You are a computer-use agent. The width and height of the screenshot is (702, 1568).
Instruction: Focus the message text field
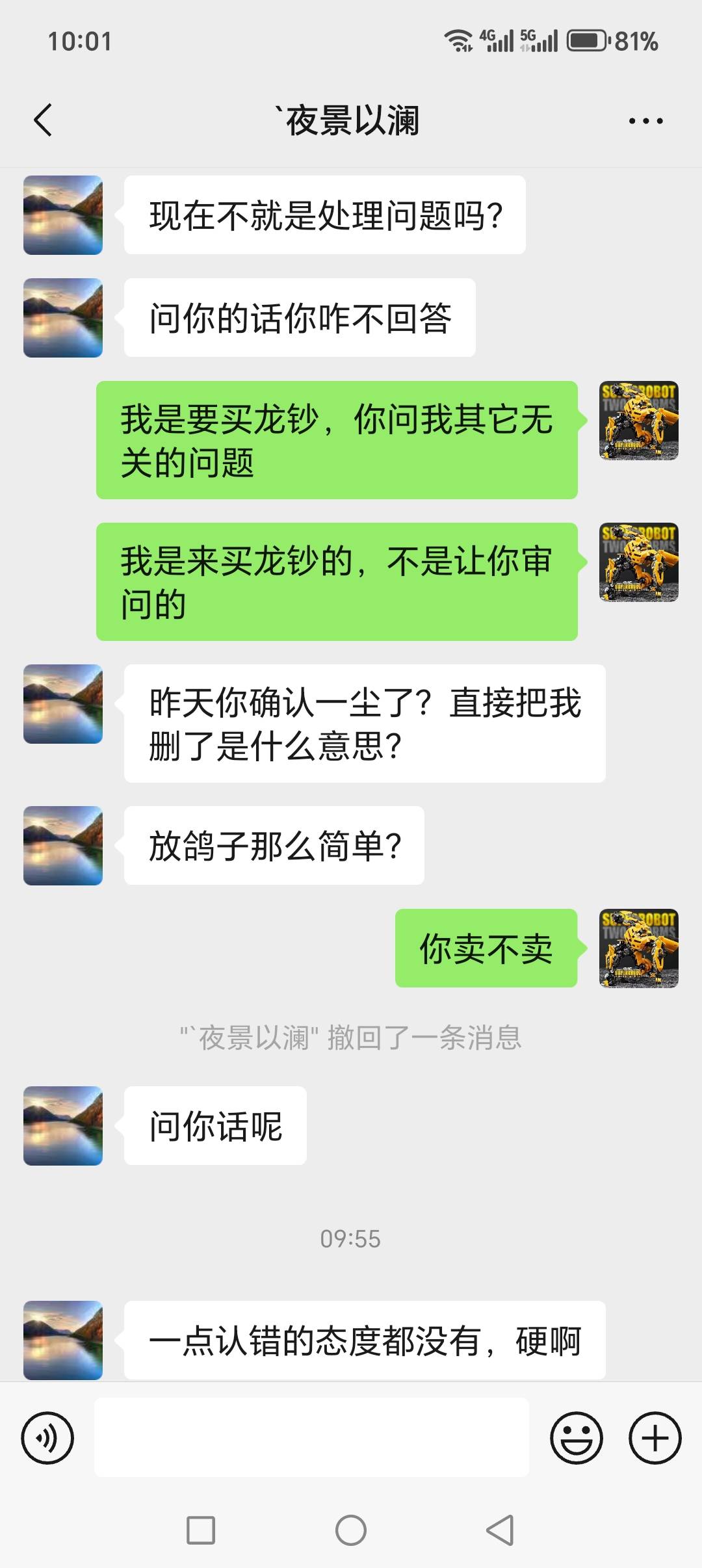pos(311,1437)
